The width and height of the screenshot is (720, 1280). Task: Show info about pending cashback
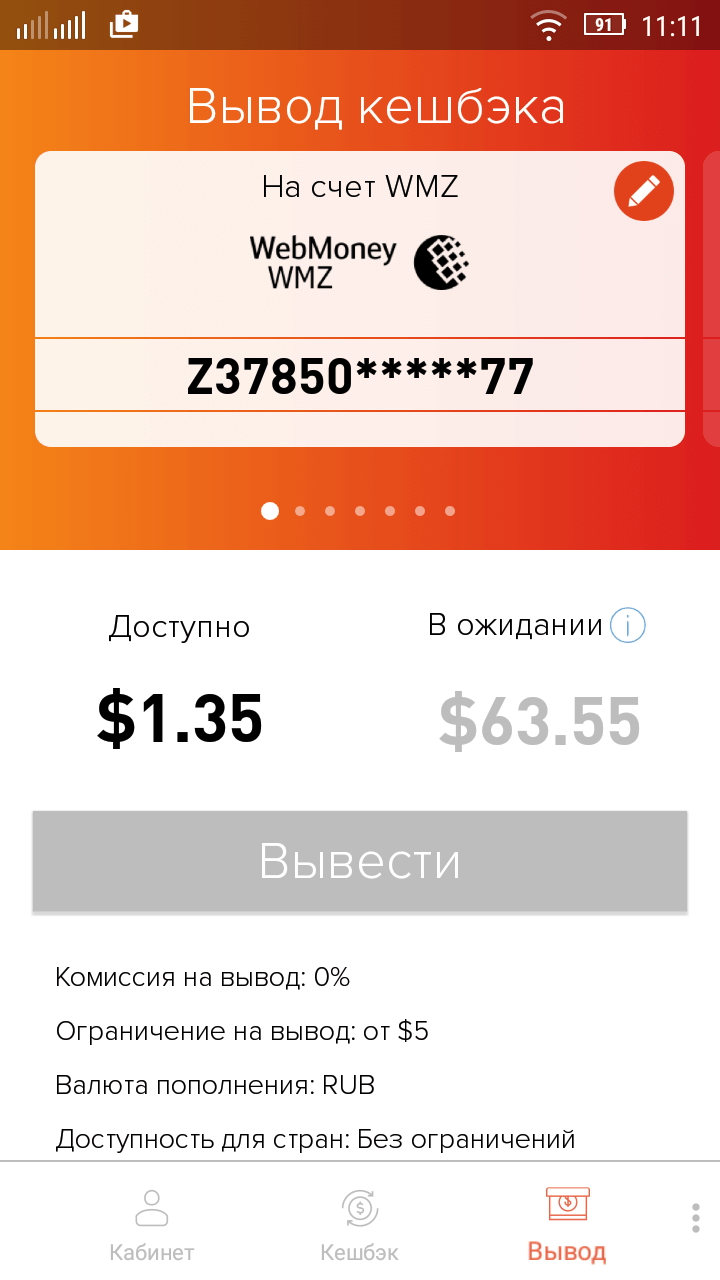(628, 626)
